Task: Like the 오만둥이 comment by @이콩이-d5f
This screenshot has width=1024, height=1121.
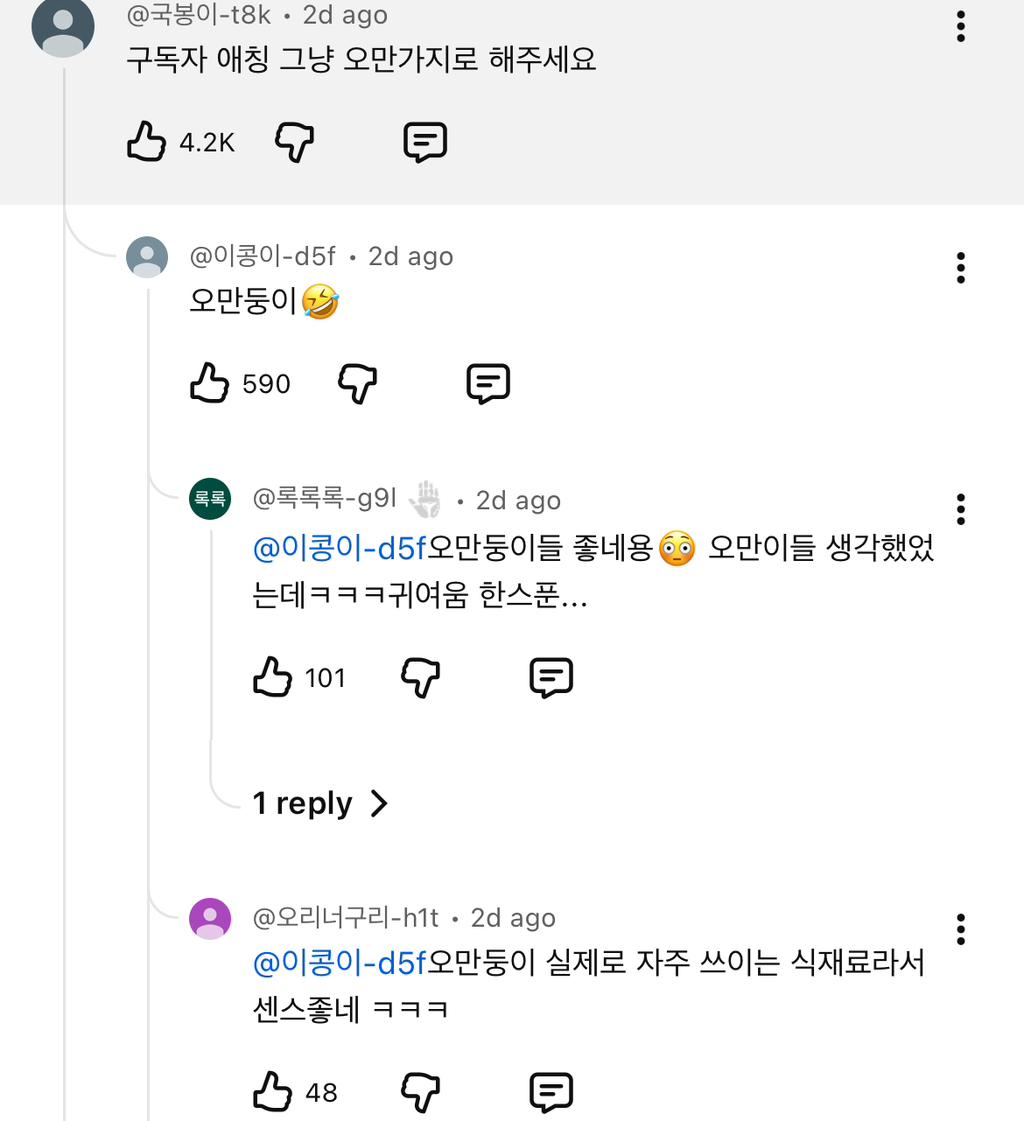Action: click(209, 383)
